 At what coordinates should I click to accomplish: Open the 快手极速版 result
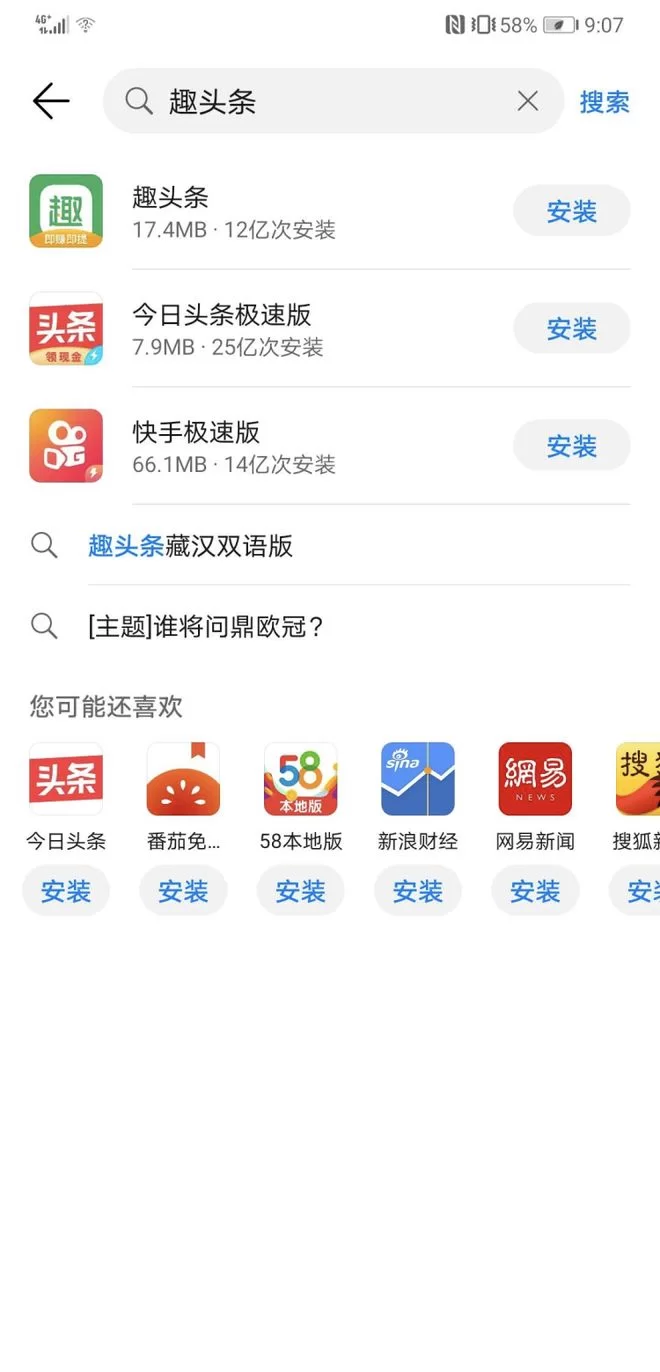point(232,446)
